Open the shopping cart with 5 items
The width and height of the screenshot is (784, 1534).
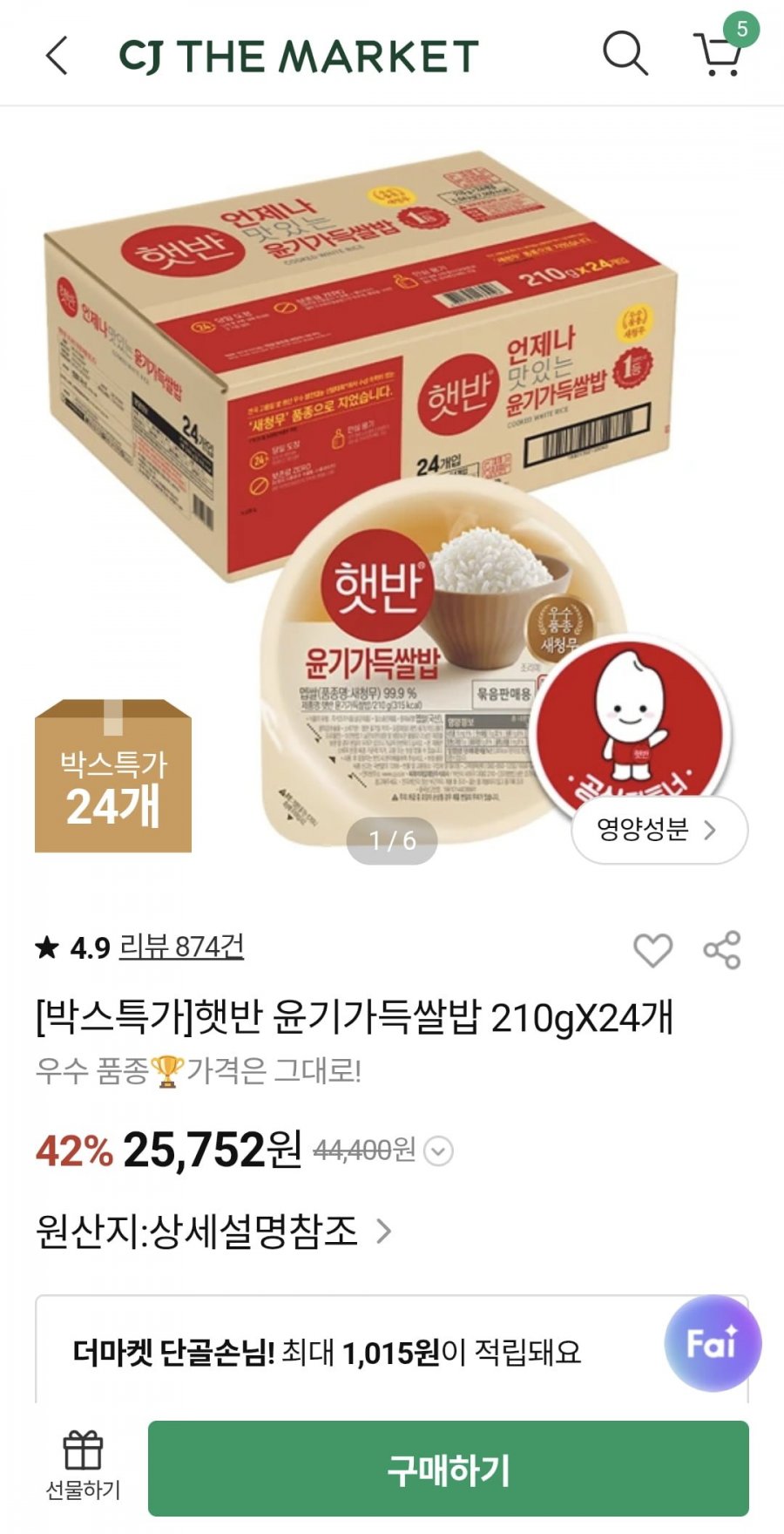pos(719,54)
